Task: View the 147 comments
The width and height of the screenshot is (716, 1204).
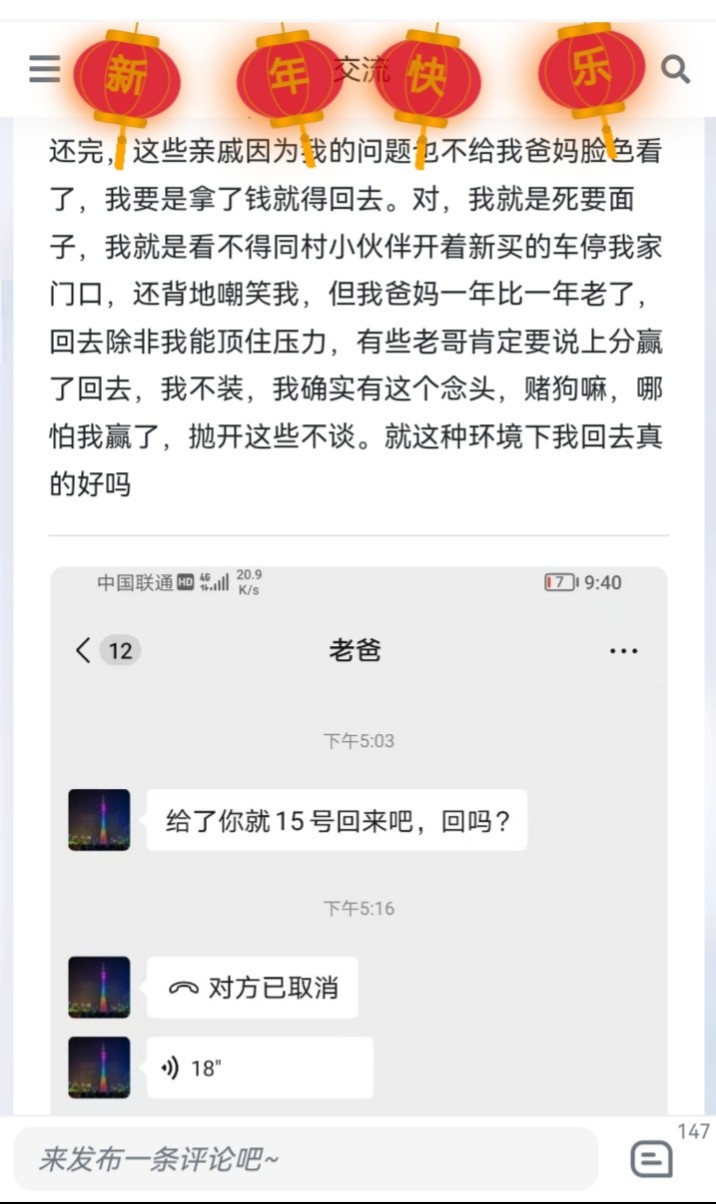Action: tap(652, 1159)
